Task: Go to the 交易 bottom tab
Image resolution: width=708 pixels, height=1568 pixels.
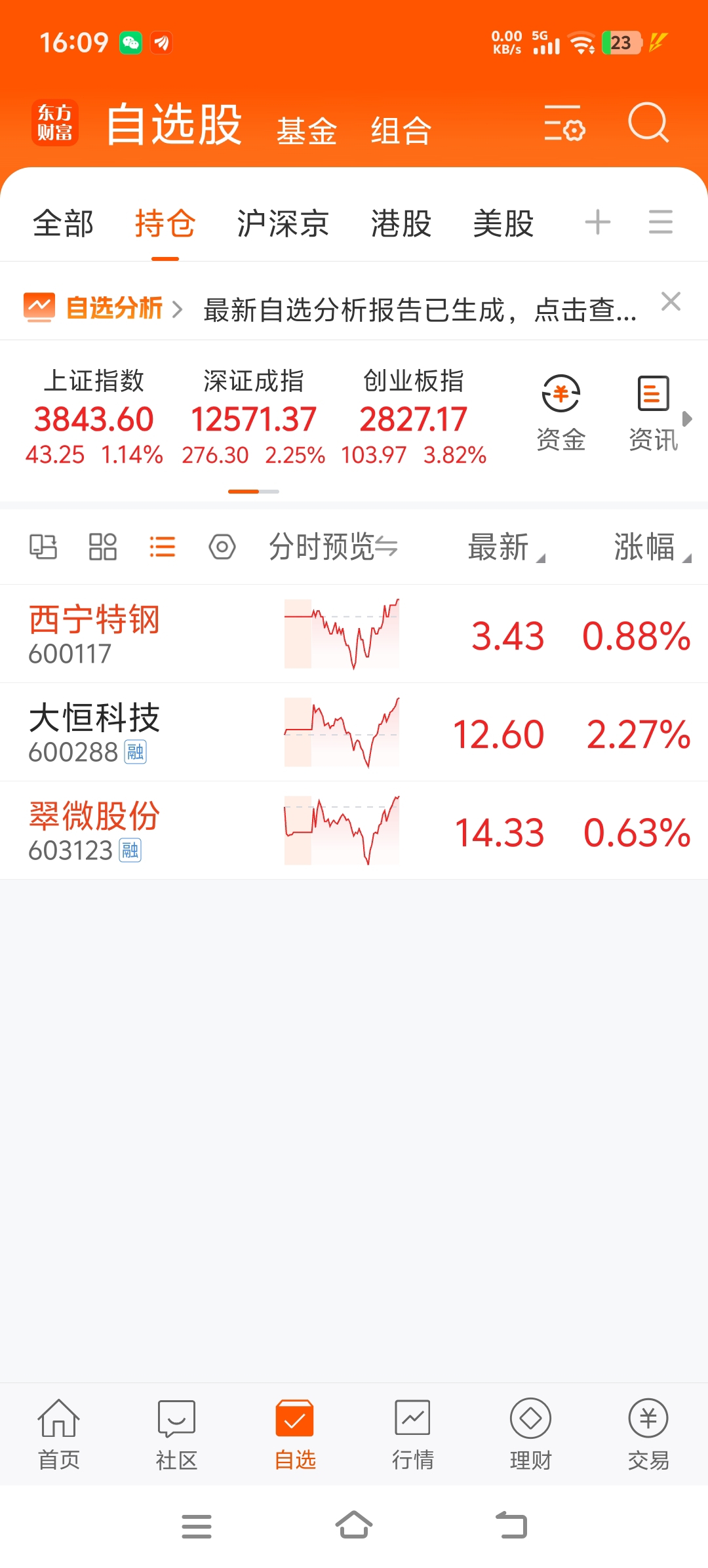Action: click(648, 1435)
